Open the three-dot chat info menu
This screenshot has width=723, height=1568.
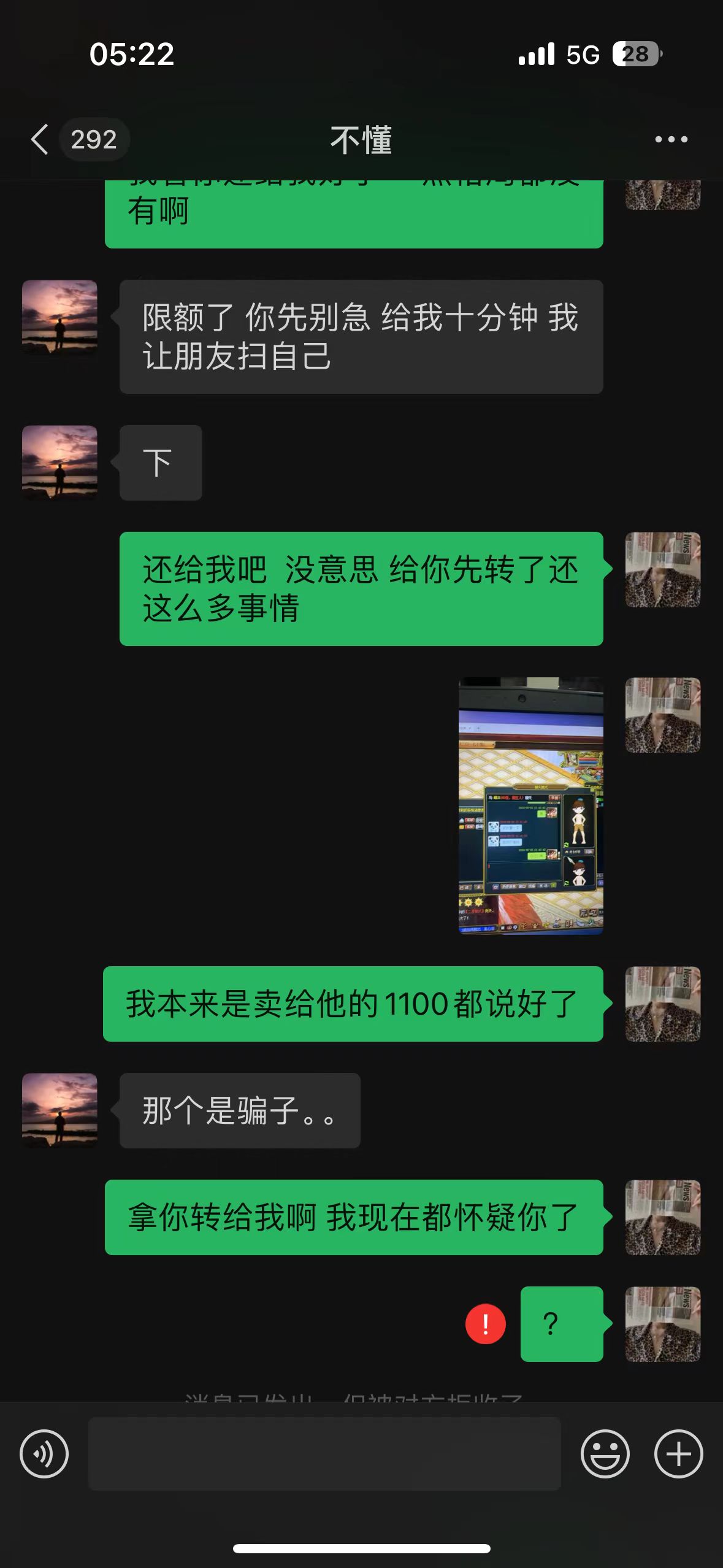coord(671,139)
